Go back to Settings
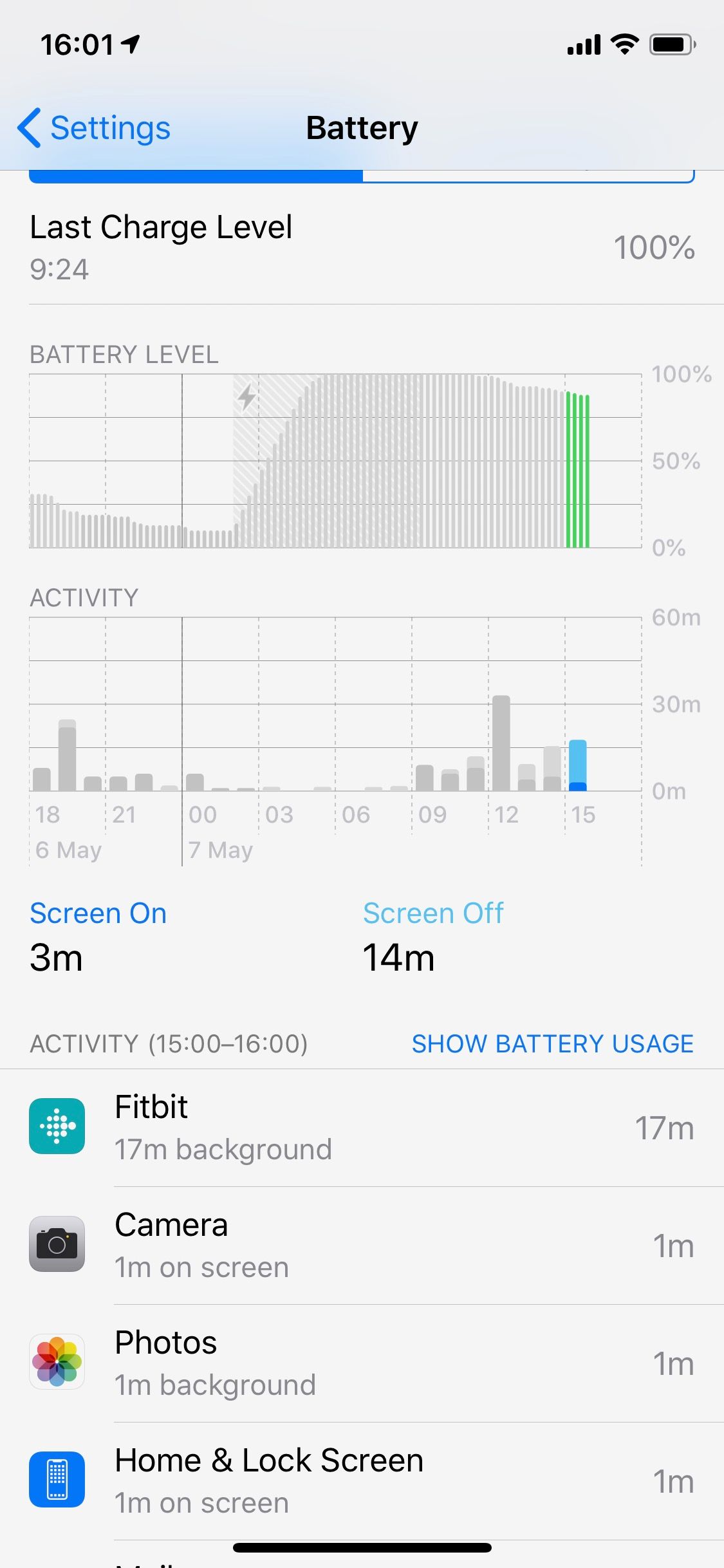 click(x=95, y=128)
